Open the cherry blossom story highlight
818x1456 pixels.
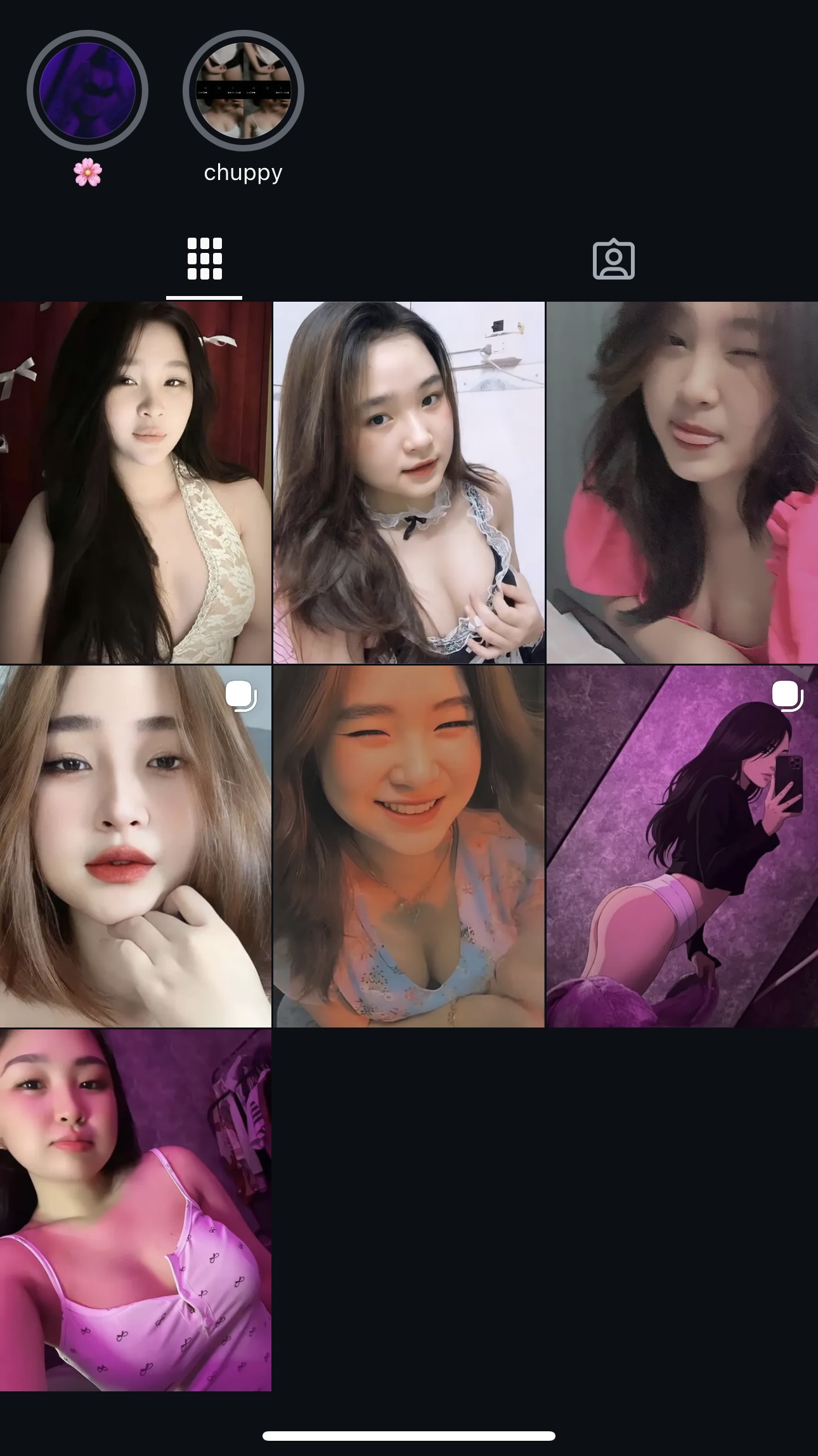click(x=88, y=91)
